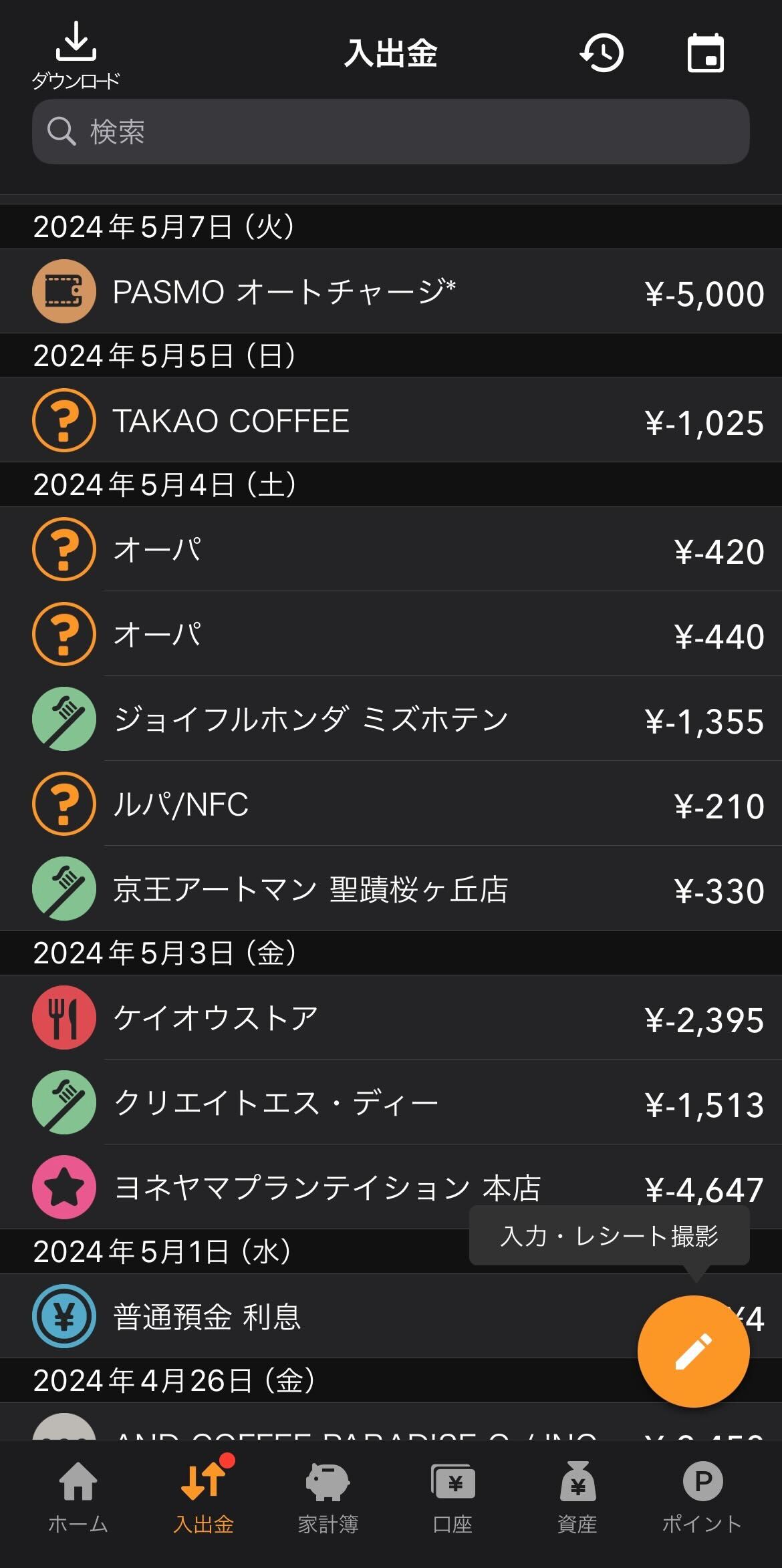Open the クリエイトエス・ディー transaction
Screen dimensions: 782x1568
[390, 1103]
